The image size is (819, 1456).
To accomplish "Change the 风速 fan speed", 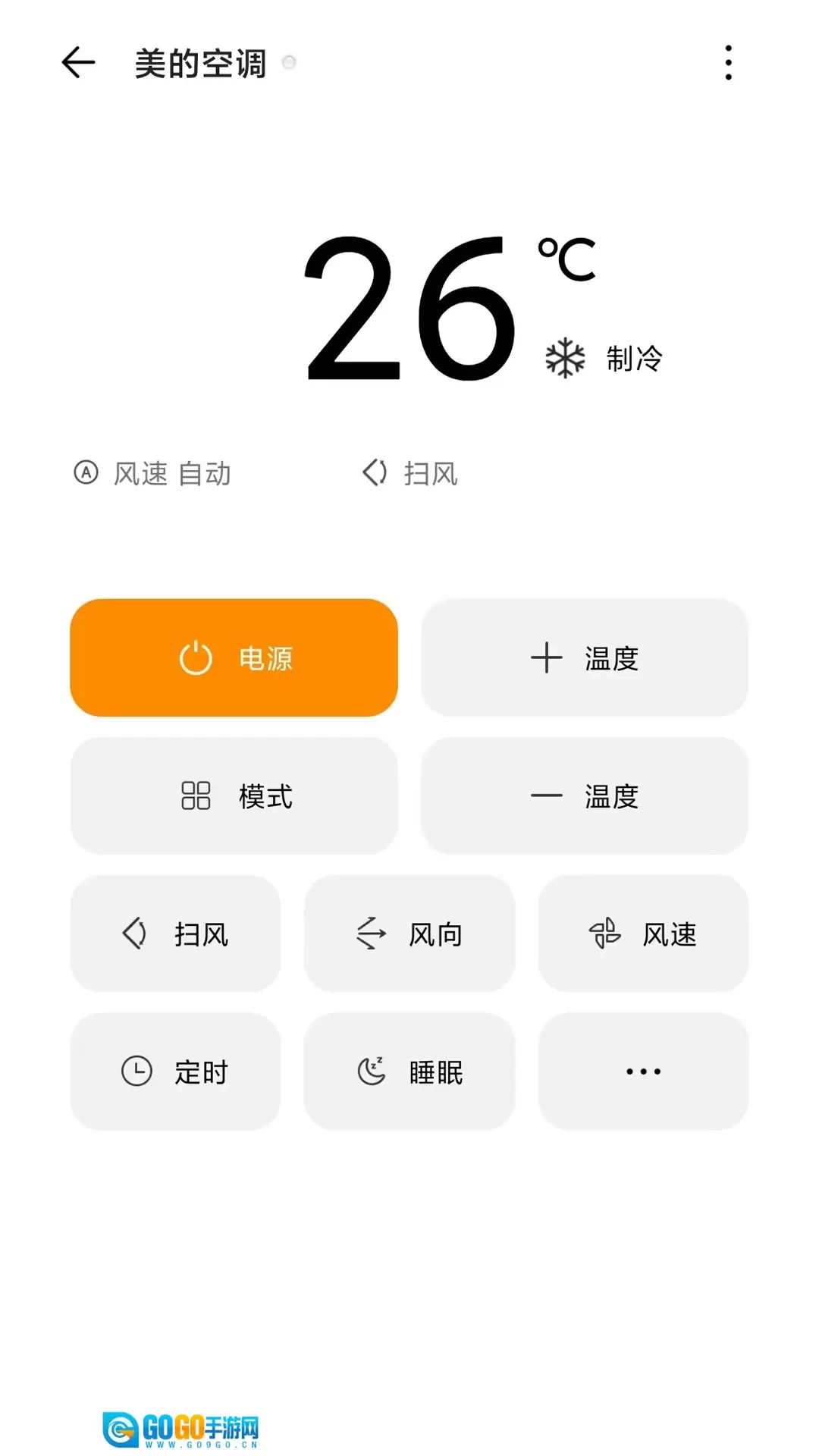I will (643, 934).
